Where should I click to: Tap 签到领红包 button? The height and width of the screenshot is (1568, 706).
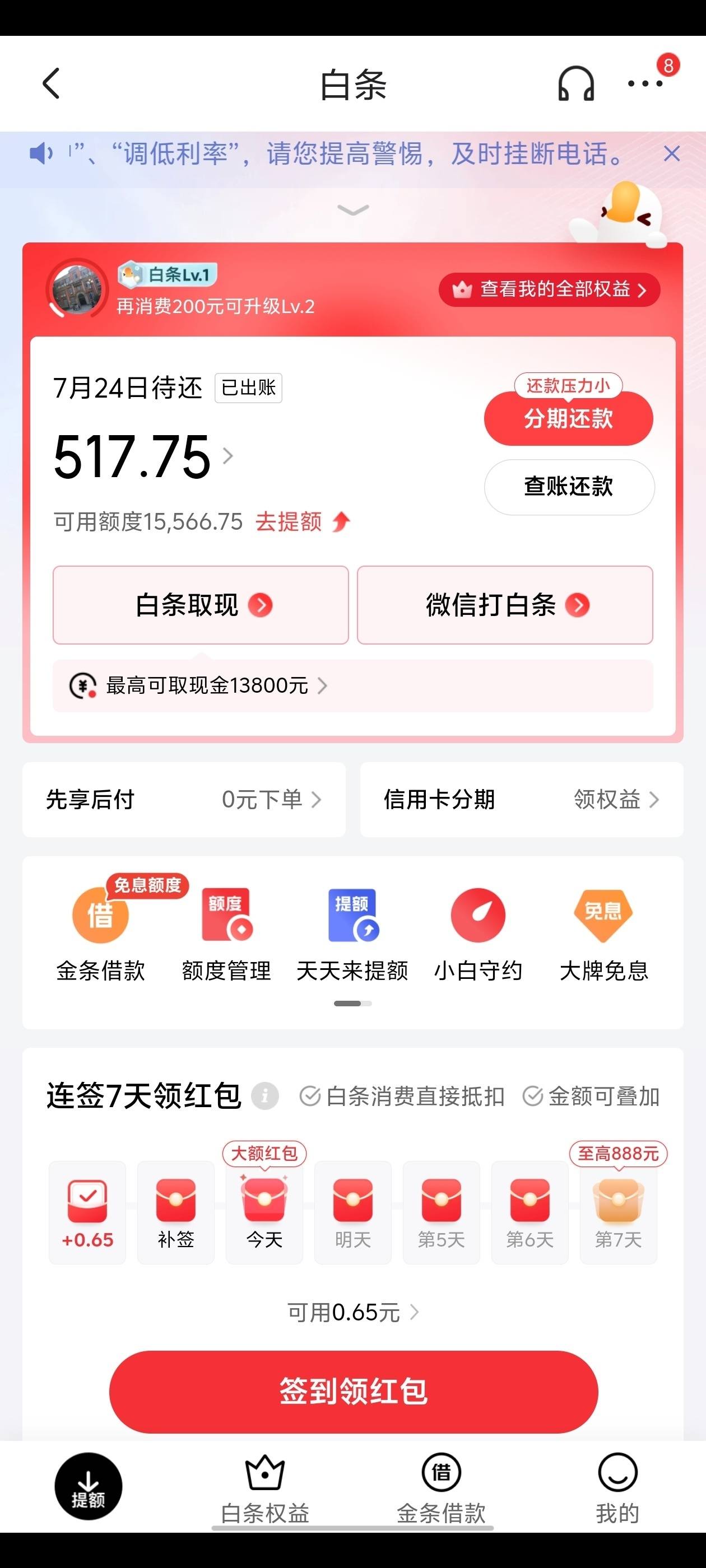[x=354, y=1392]
